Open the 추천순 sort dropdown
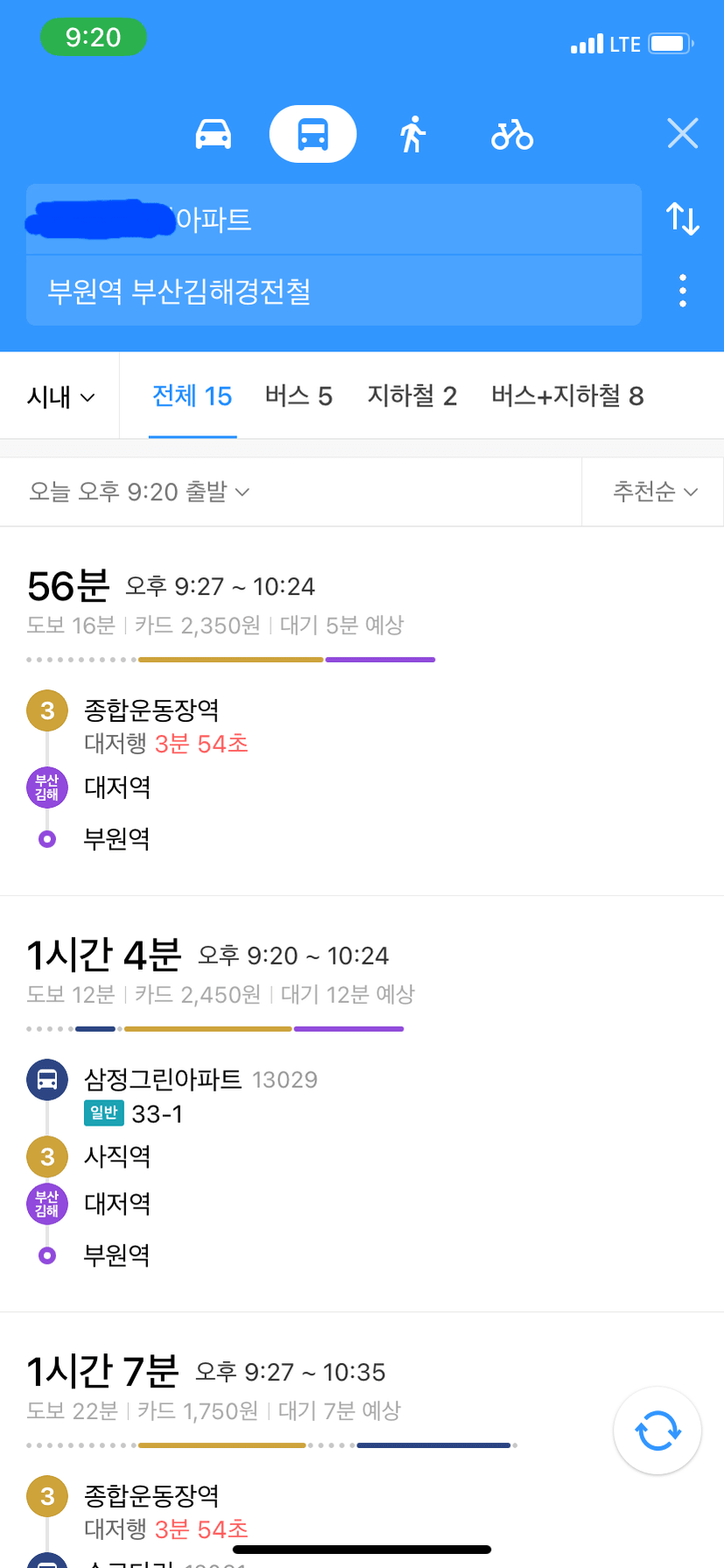Viewport: 724px width, 1568px height. [x=655, y=491]
